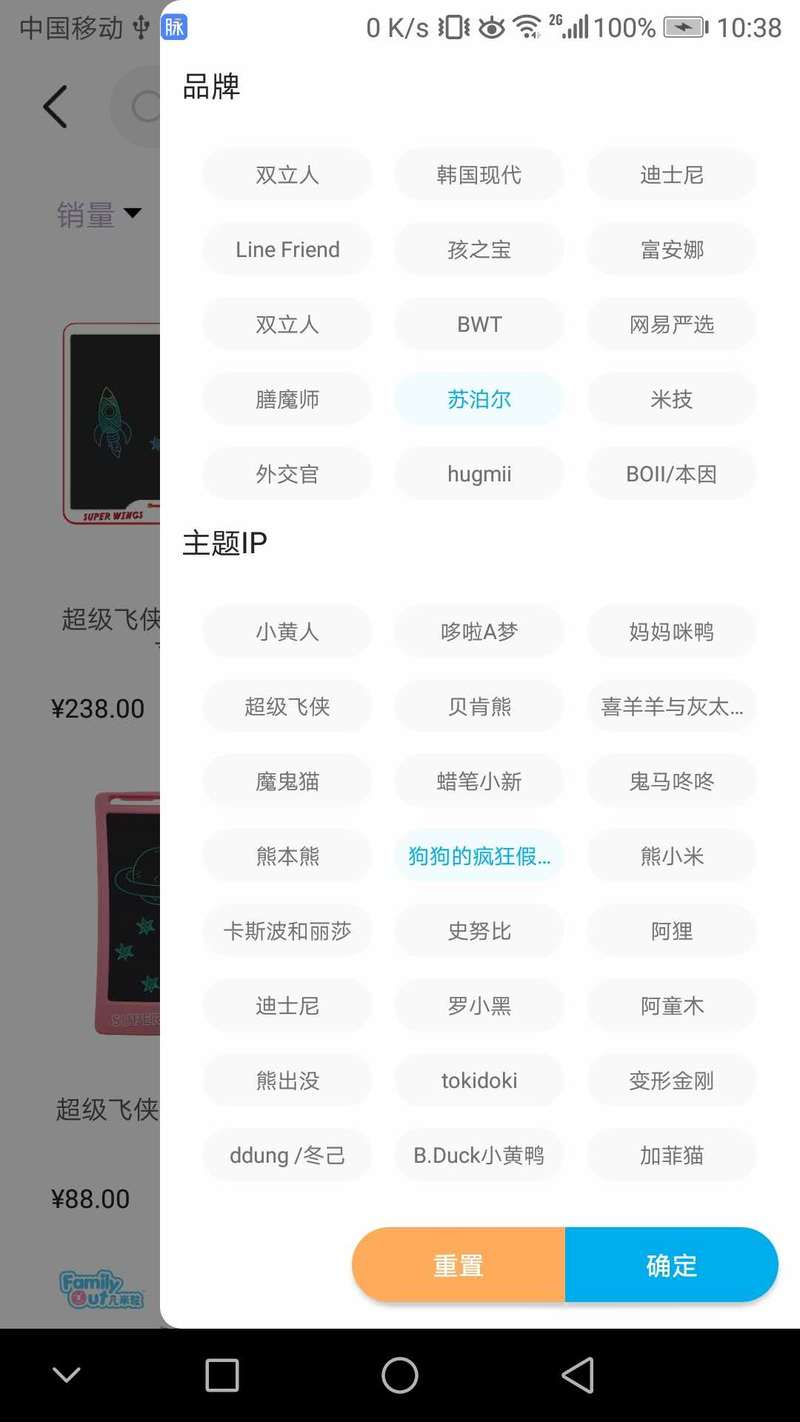The image size is (800, 1422).
Task: Choose the Line Friend brand filter
Action: (x=287, y=250)
